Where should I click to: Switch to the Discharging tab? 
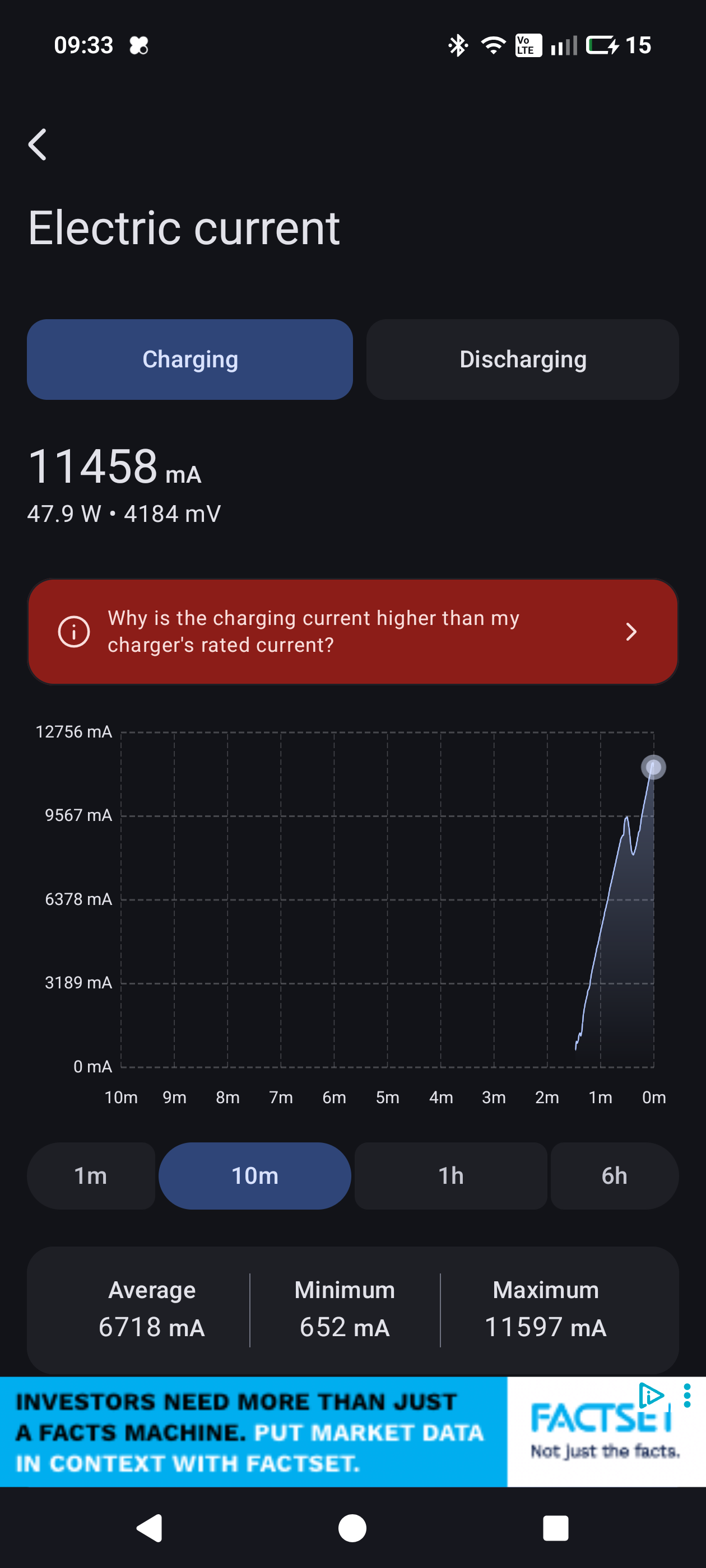(x=522, y=359)
